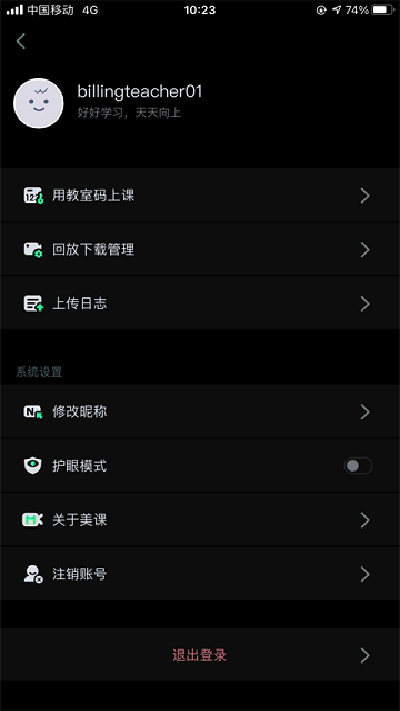Enable the 护眼模式 eye protection switch
The height and width of the screenshot is (711, 400).
tap(358, 466)
